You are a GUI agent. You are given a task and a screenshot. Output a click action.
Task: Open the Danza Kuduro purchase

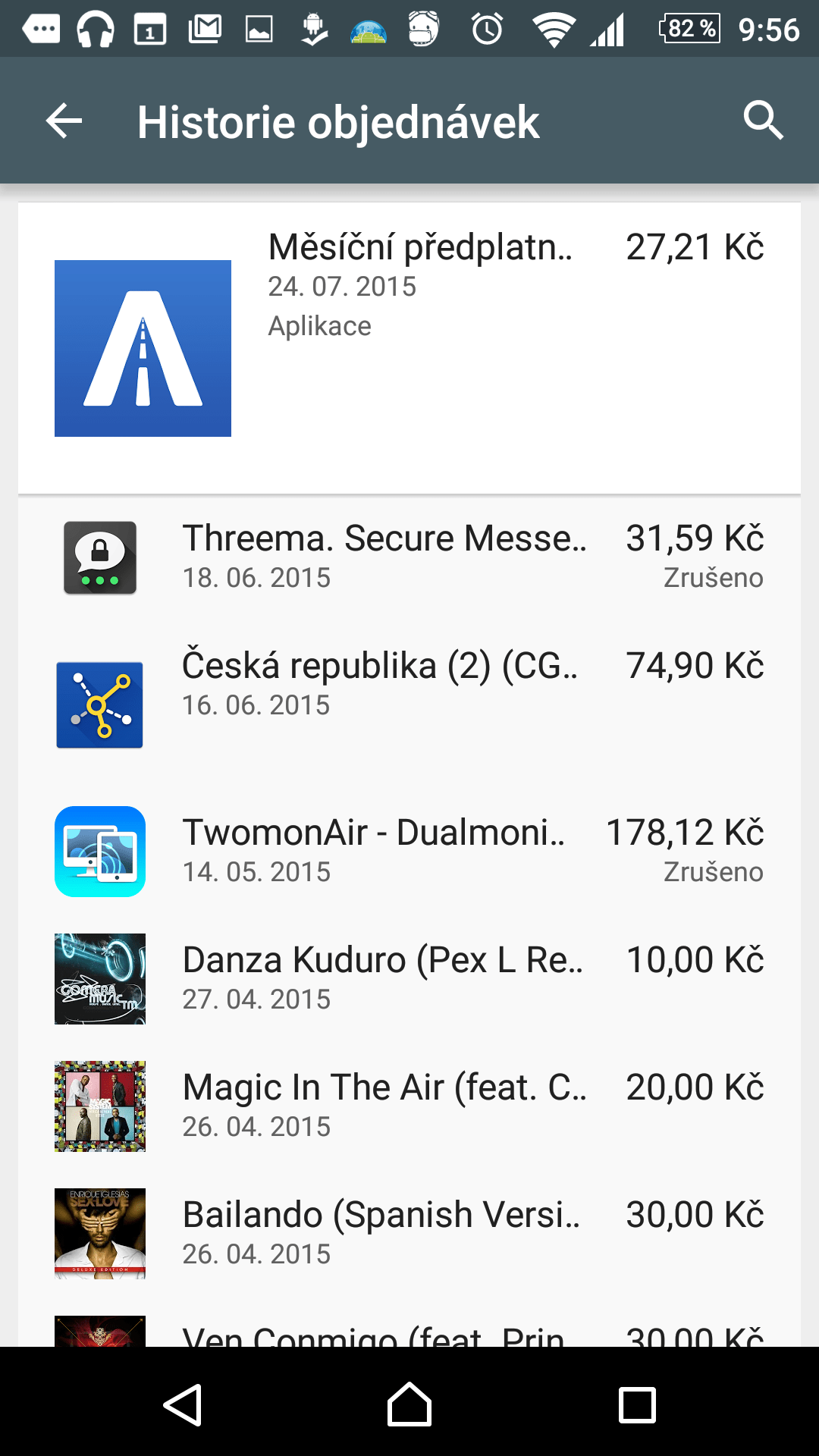tap(409, 979)
